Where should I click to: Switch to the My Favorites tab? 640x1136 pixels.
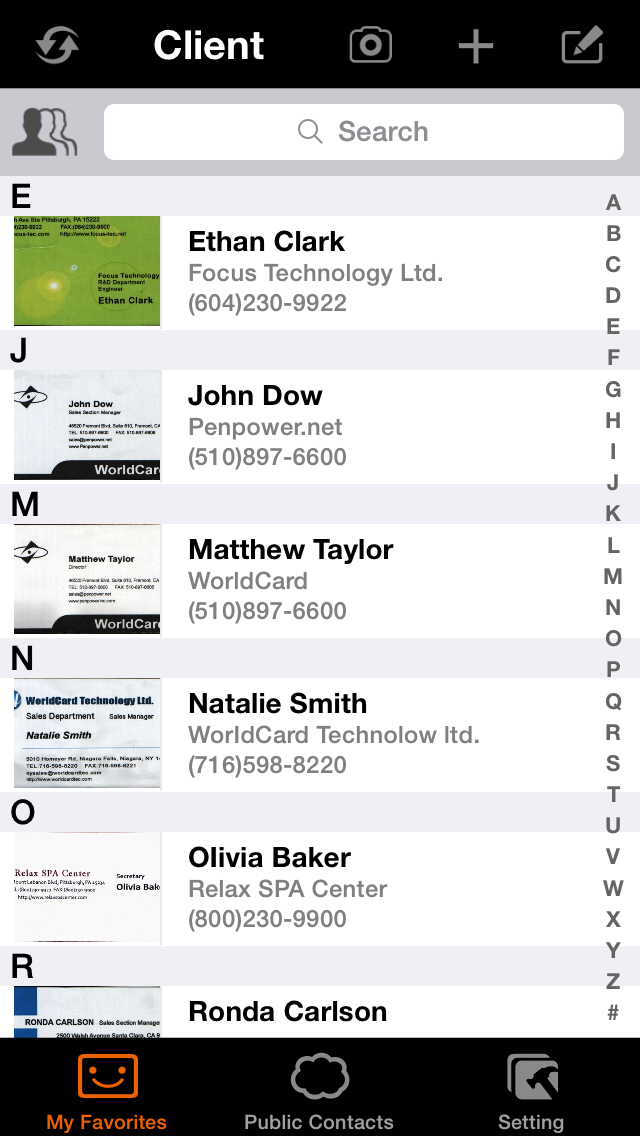coord(107,1092)
